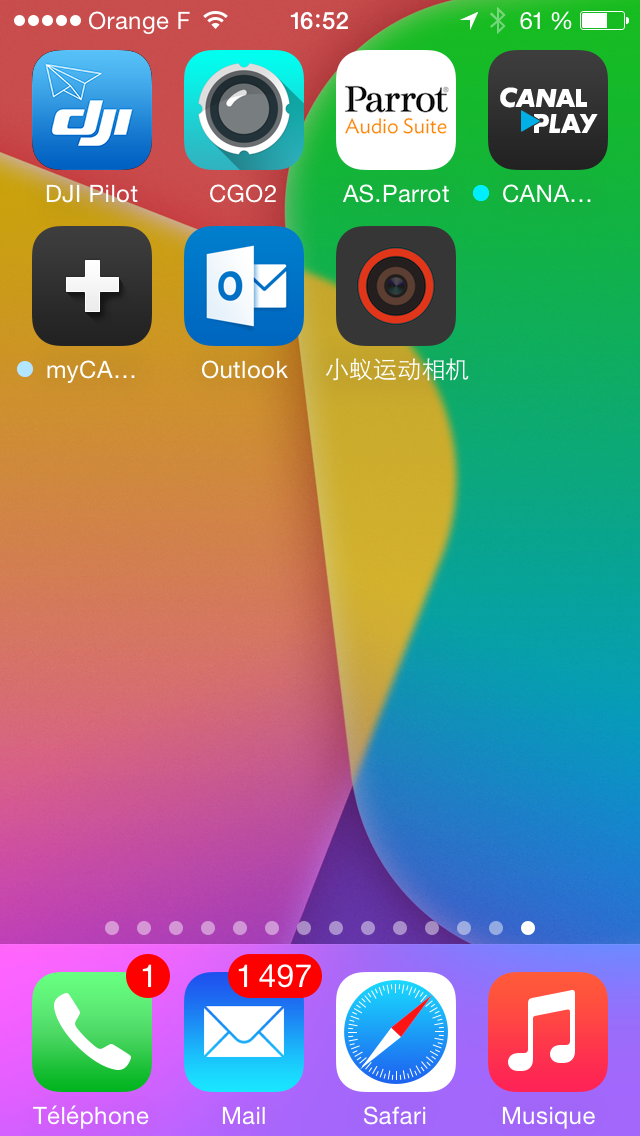
Task: Open the DJI Pilot app
Action: 92,110
